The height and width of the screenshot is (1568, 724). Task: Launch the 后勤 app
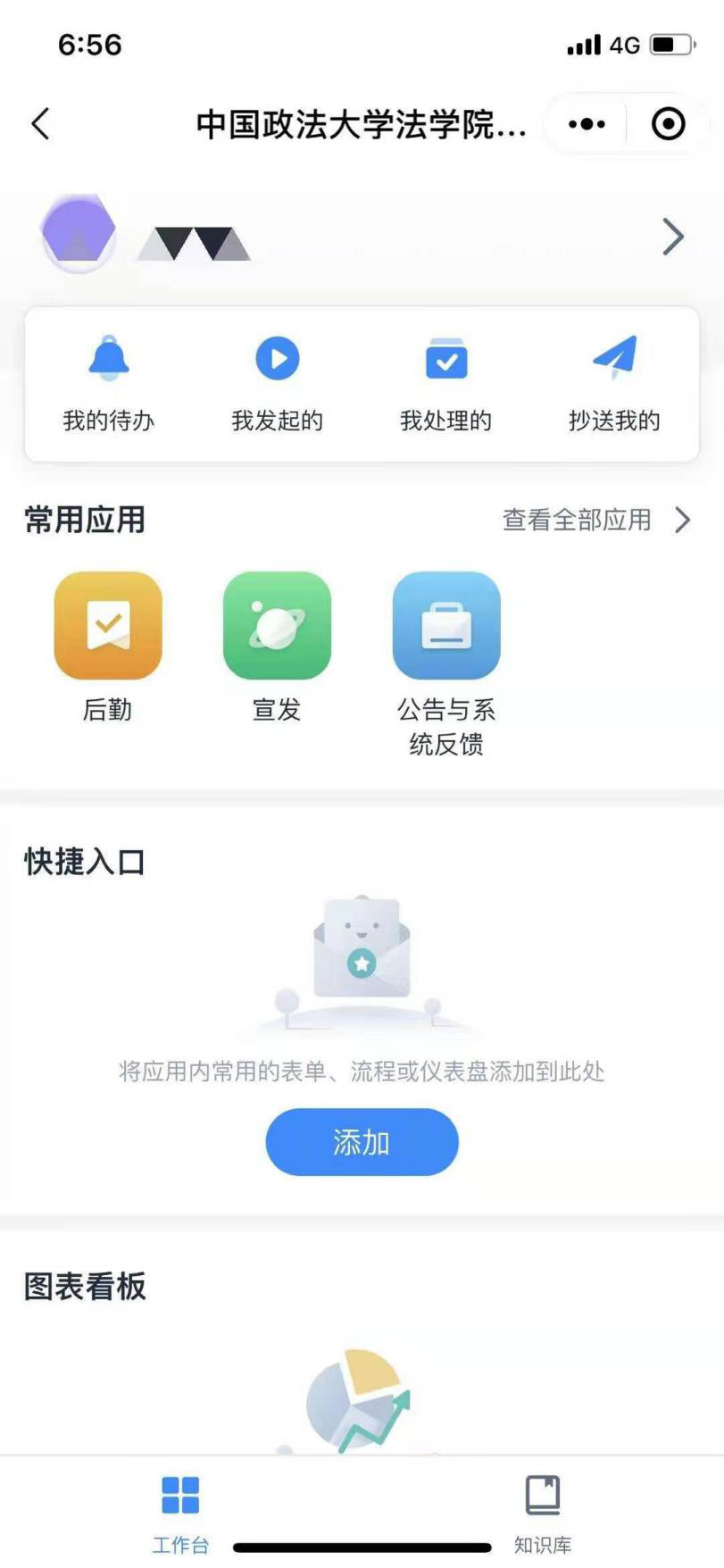(108, 627)
